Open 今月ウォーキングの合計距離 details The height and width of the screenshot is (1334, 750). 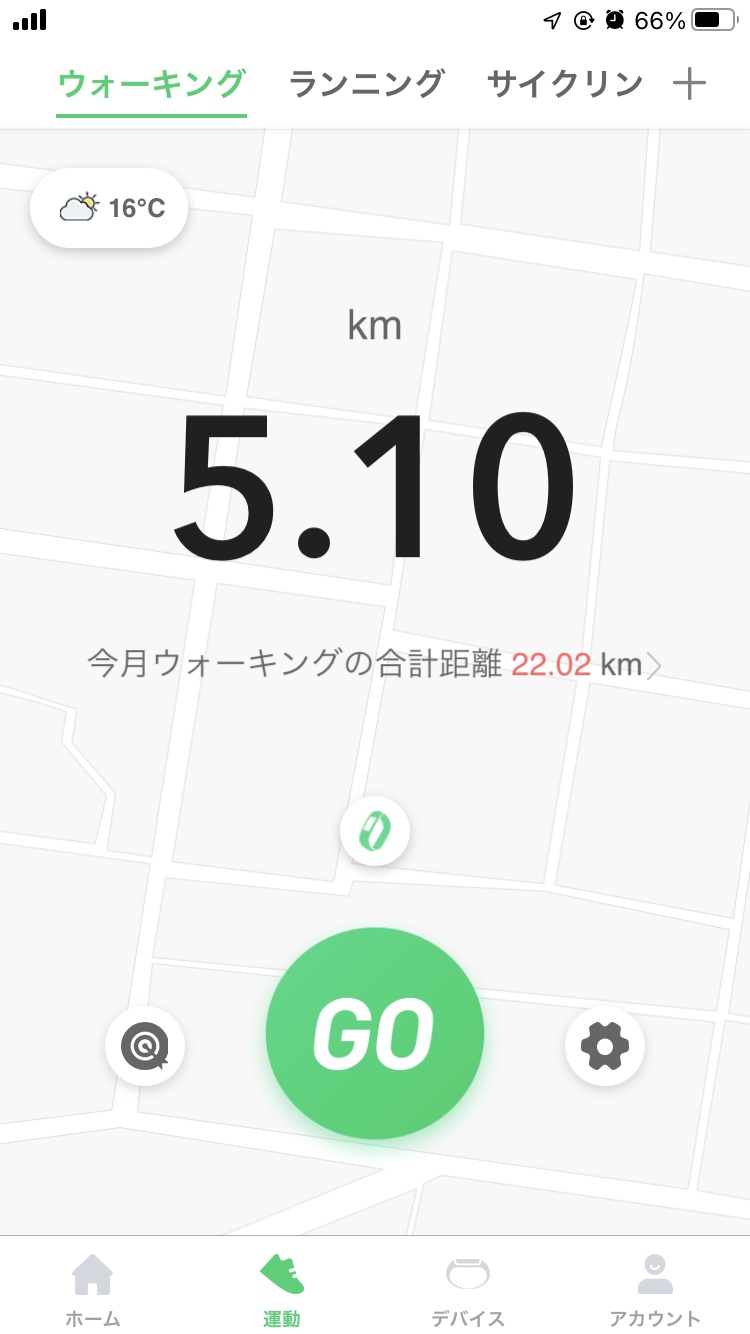(374, 665)
